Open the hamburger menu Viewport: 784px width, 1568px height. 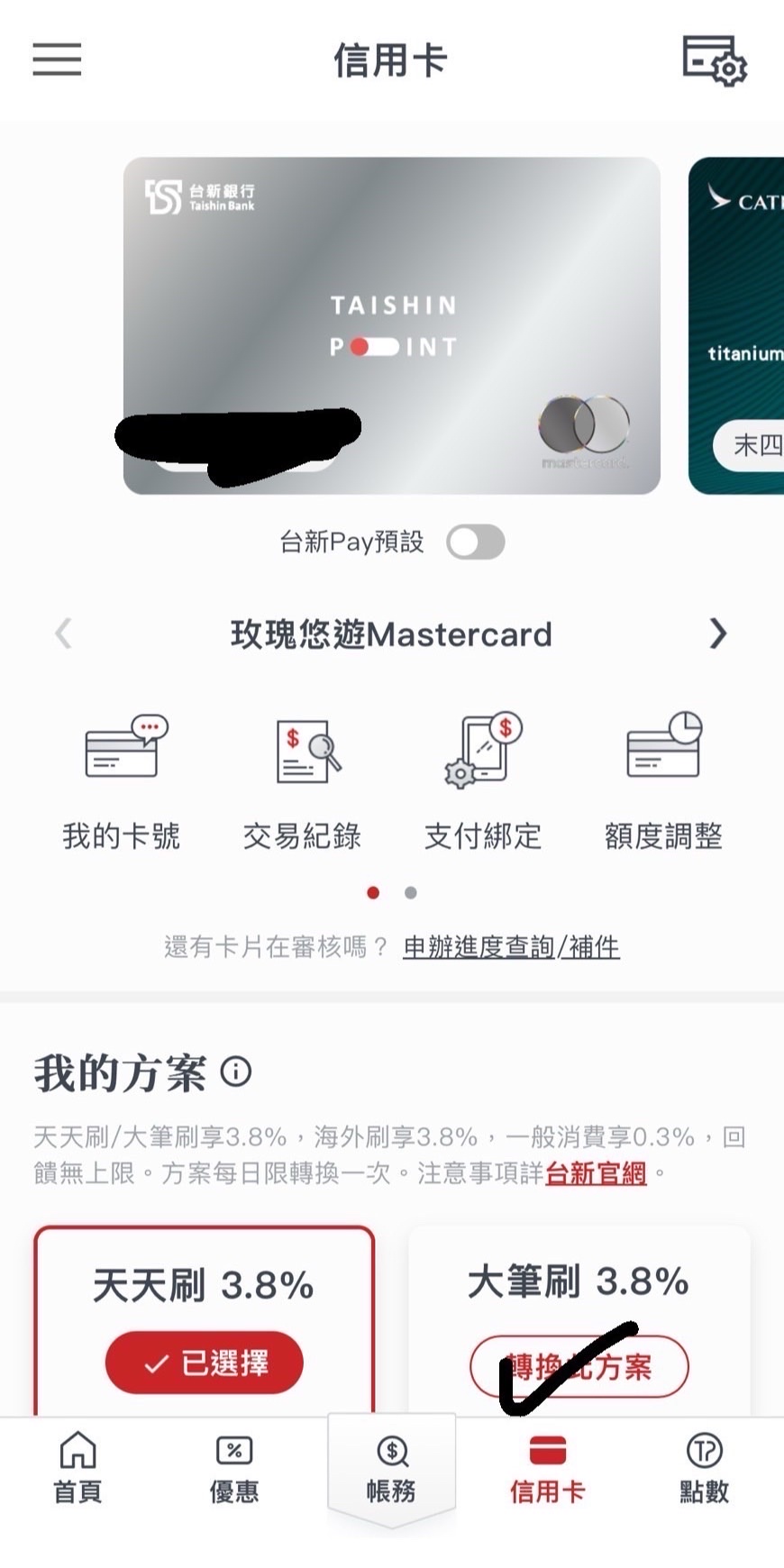(x=57, y=59)
